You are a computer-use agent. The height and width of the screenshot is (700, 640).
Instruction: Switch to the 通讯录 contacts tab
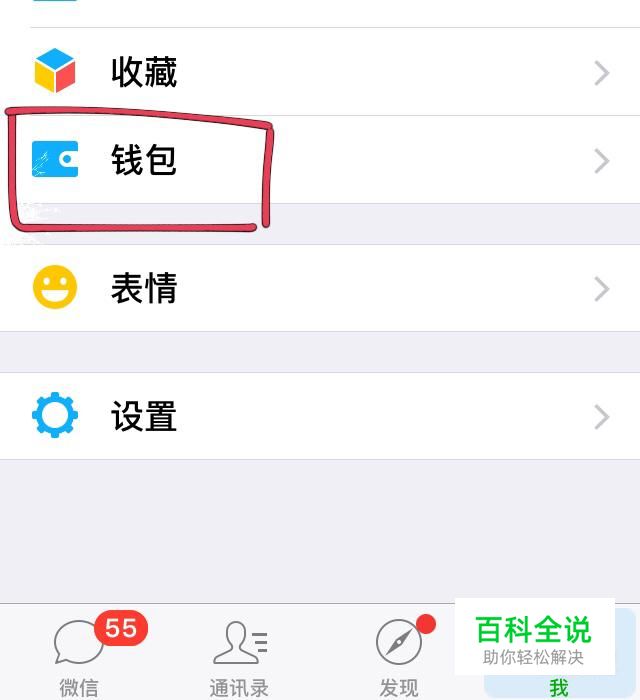240,655
